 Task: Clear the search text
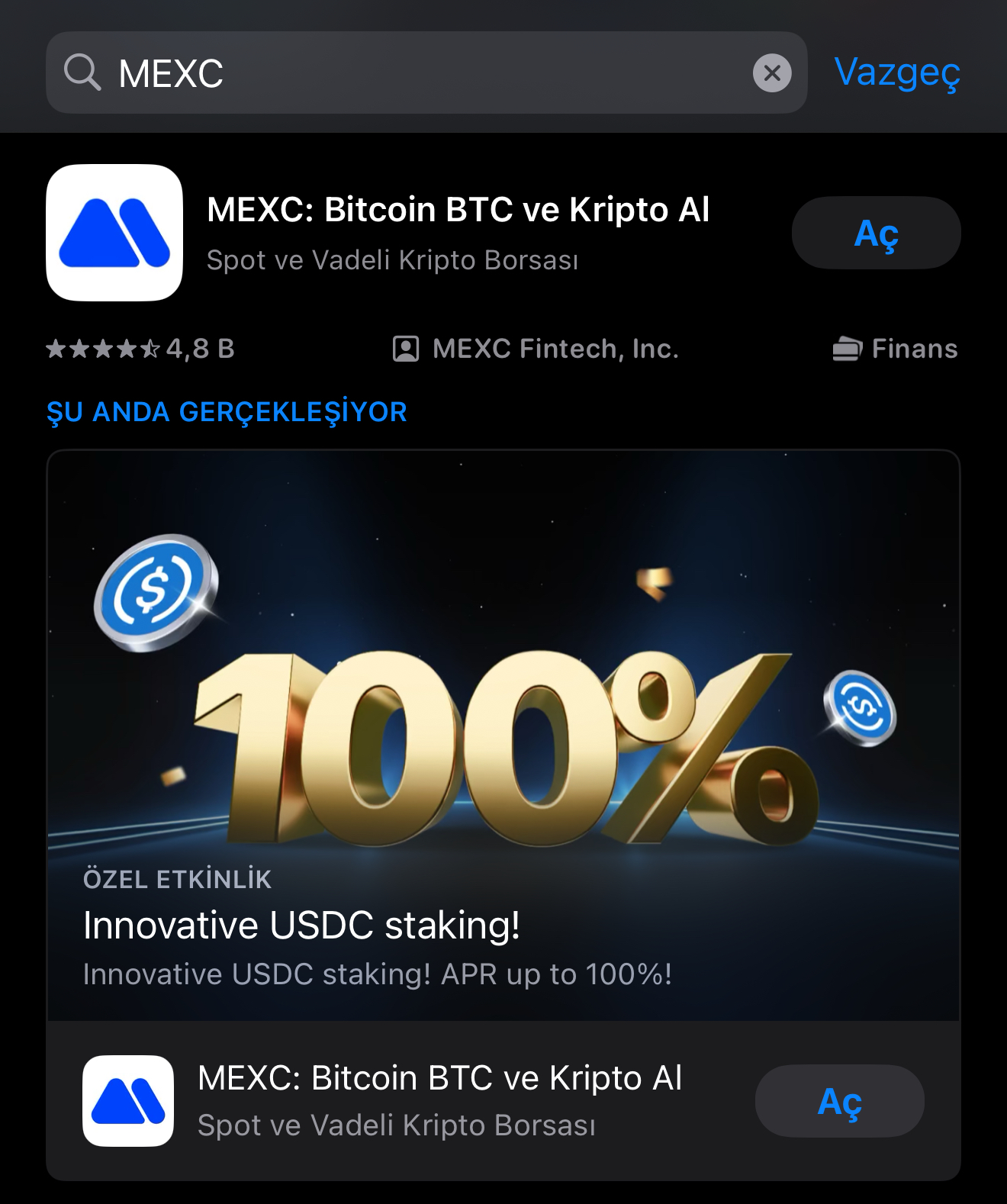coord(771,73)
